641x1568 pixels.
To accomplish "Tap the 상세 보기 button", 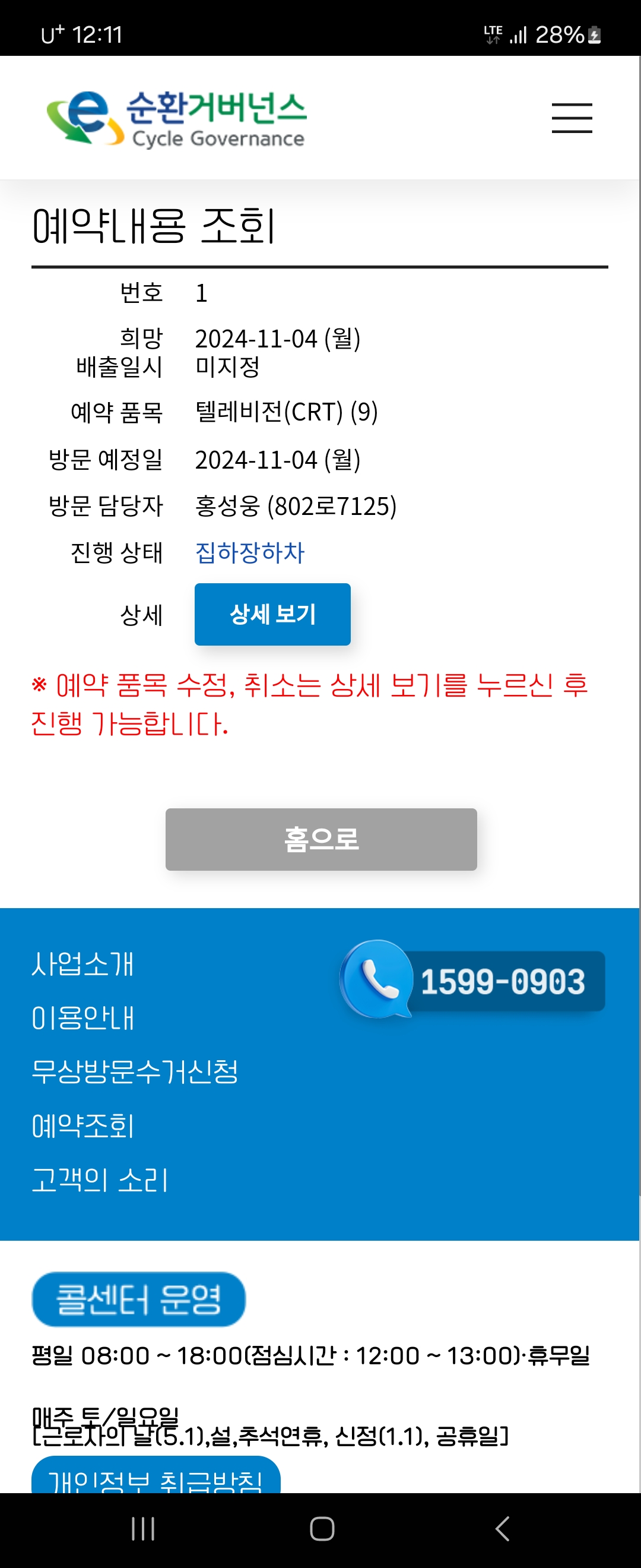I will pyautogui.click(x=272, y=614).
